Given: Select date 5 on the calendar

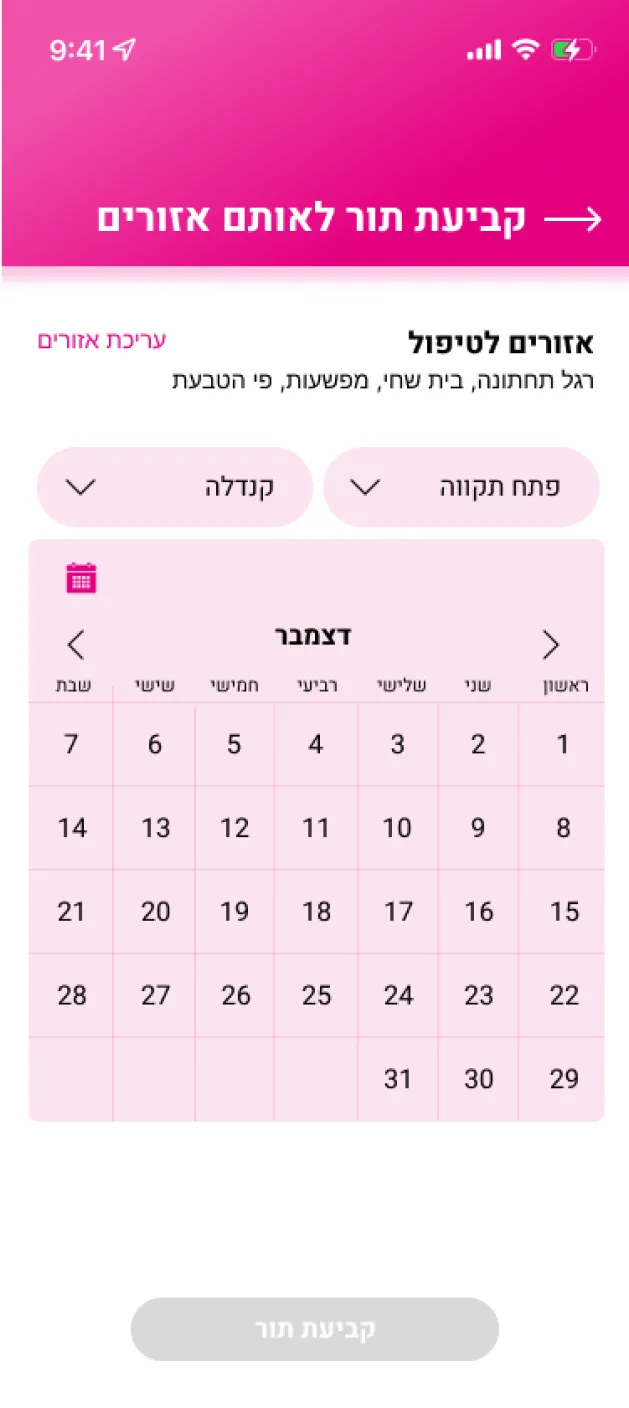Looking at the screenshot, I should (x=234, y=744).
